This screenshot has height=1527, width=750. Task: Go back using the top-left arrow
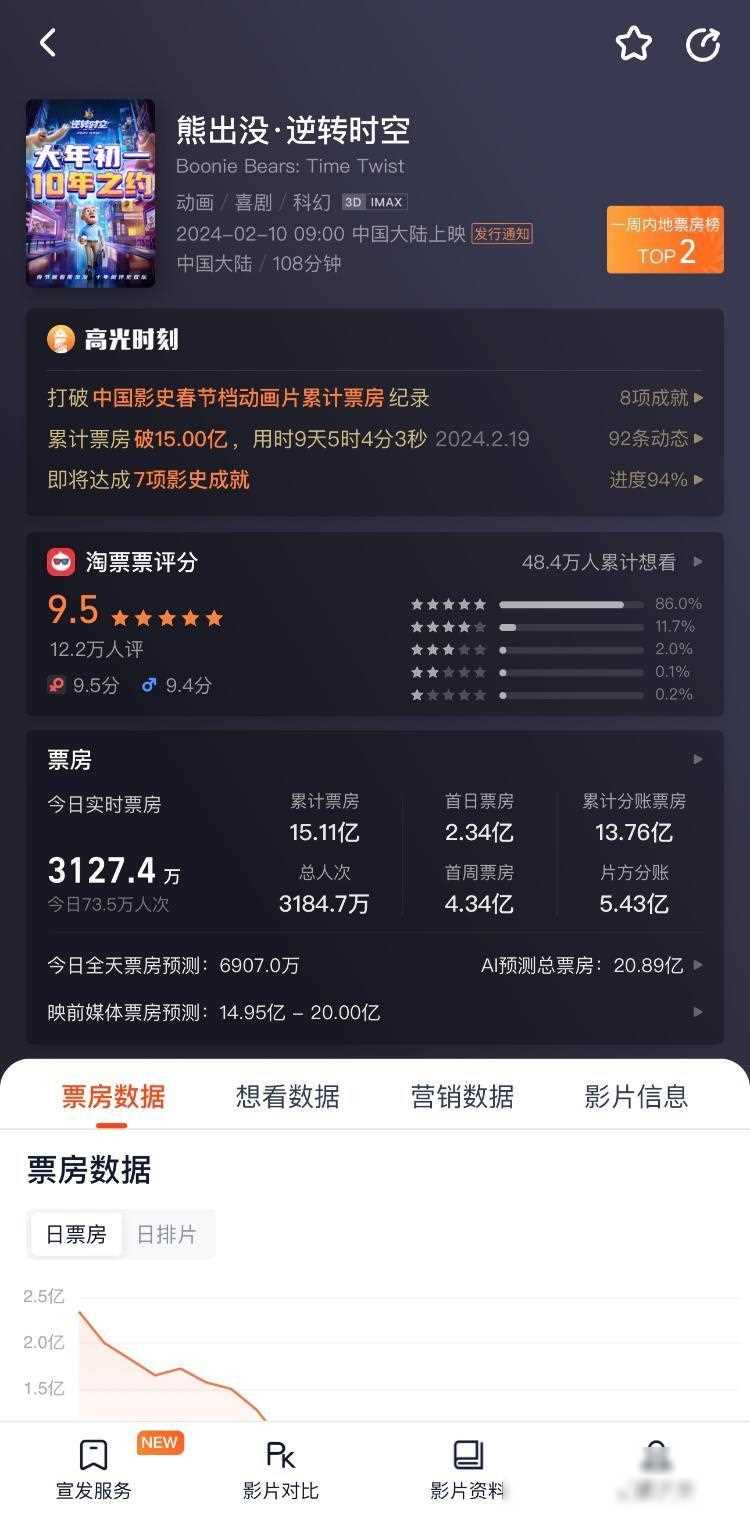47,43
